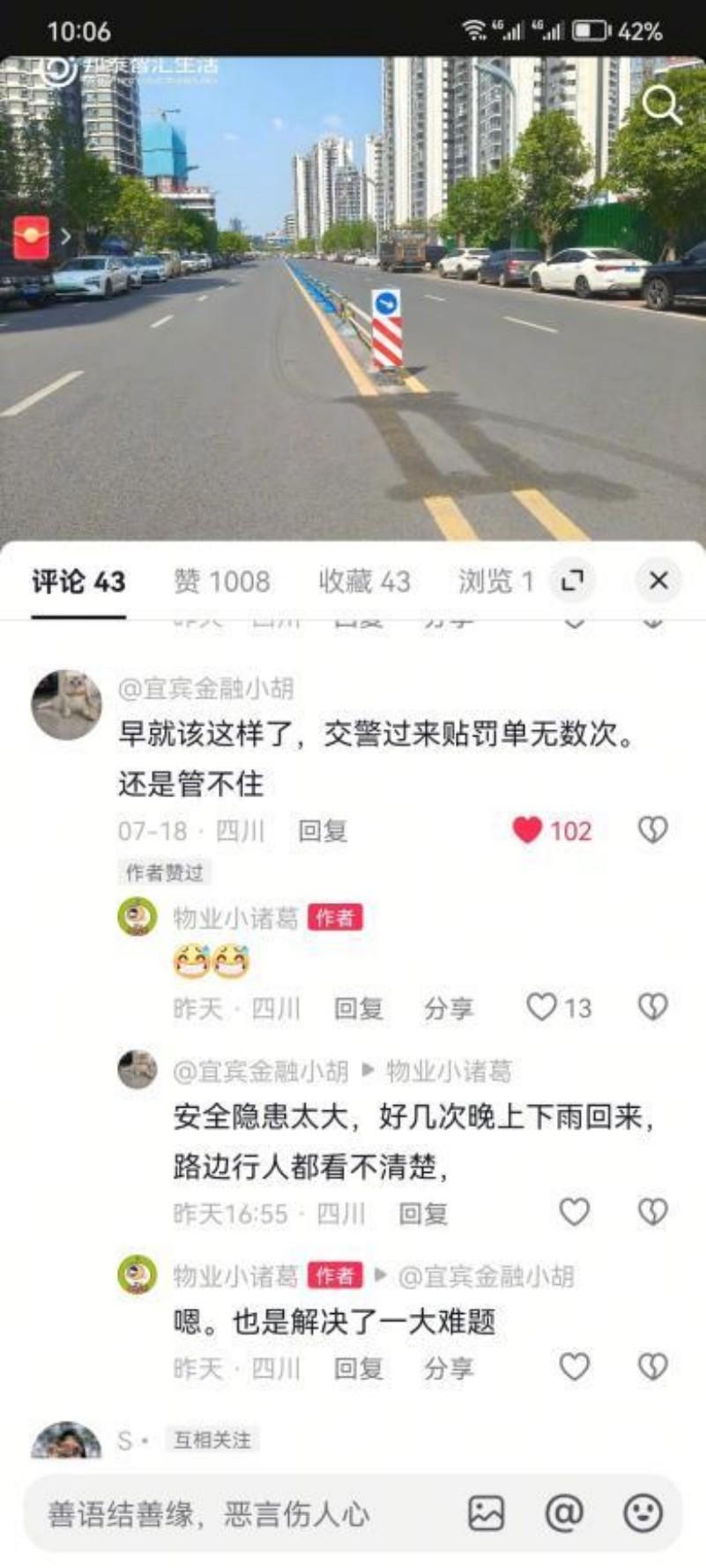
Task: Like the 嗯。也是解决了一大难题 reply
Action: tap(574, 1367)
